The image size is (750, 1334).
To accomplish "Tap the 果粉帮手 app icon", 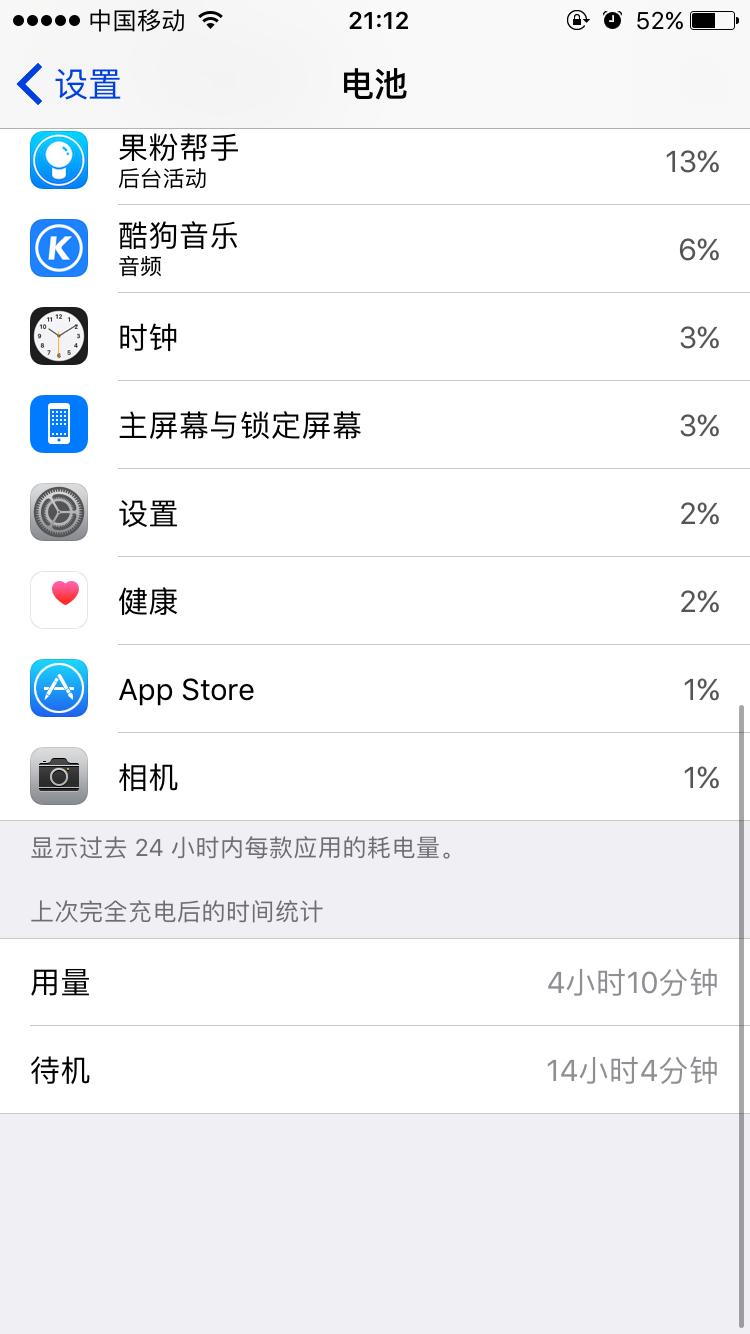I will click(58, 160).
